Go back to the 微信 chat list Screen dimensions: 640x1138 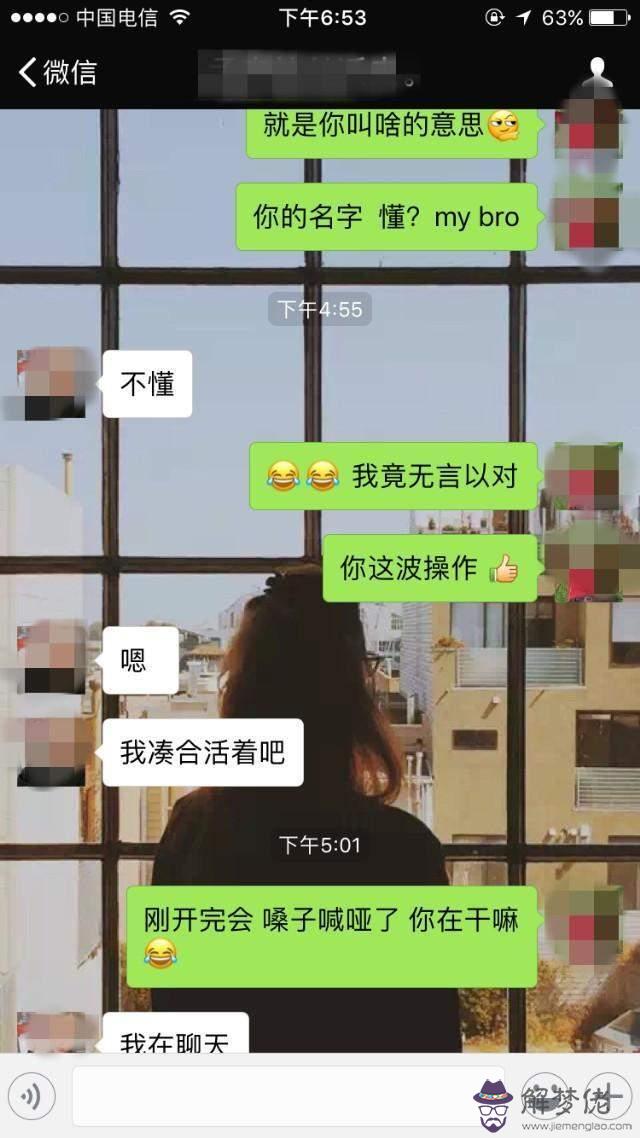coord(57,72)
